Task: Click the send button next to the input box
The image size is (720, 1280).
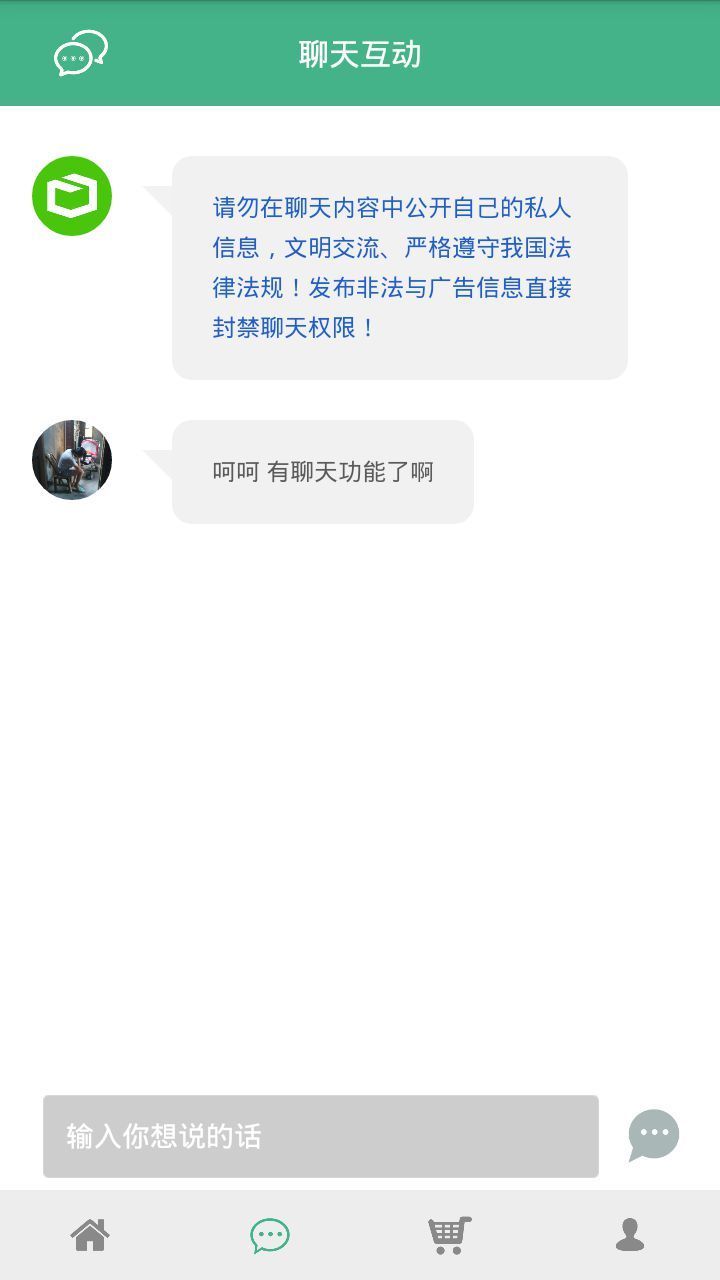Action: coord(654,1135)
